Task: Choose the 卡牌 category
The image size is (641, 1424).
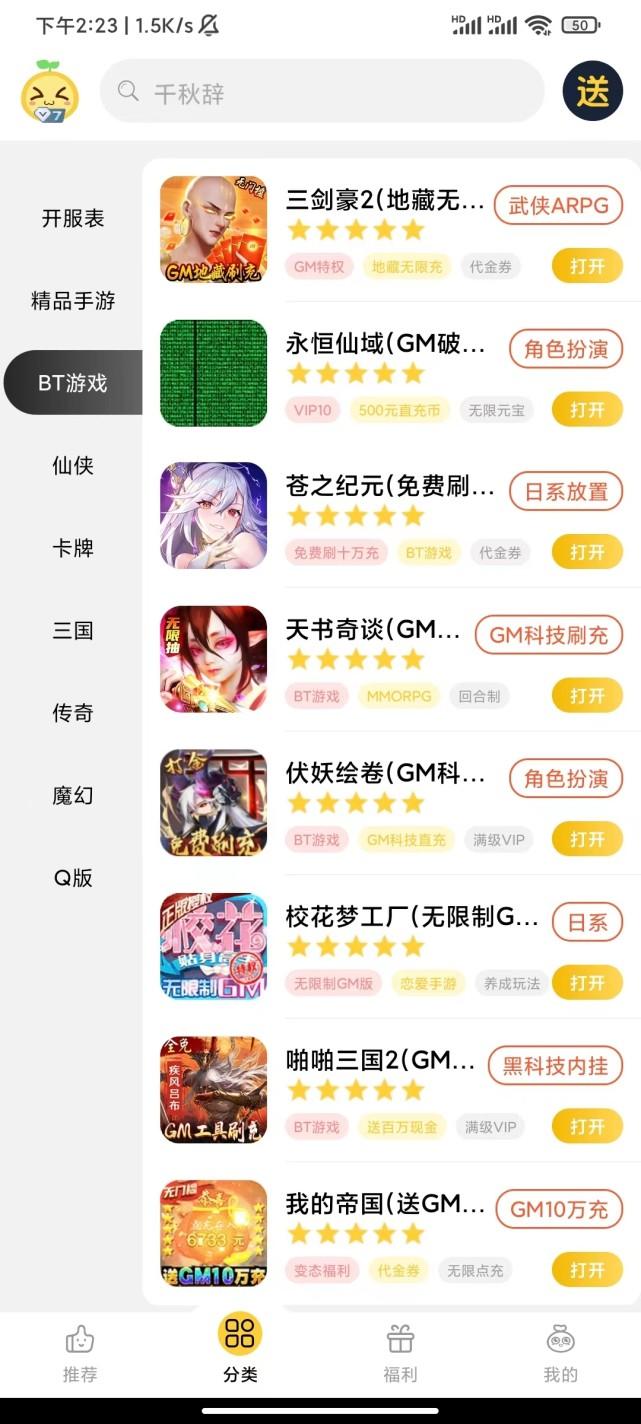Action: [73, 548]
